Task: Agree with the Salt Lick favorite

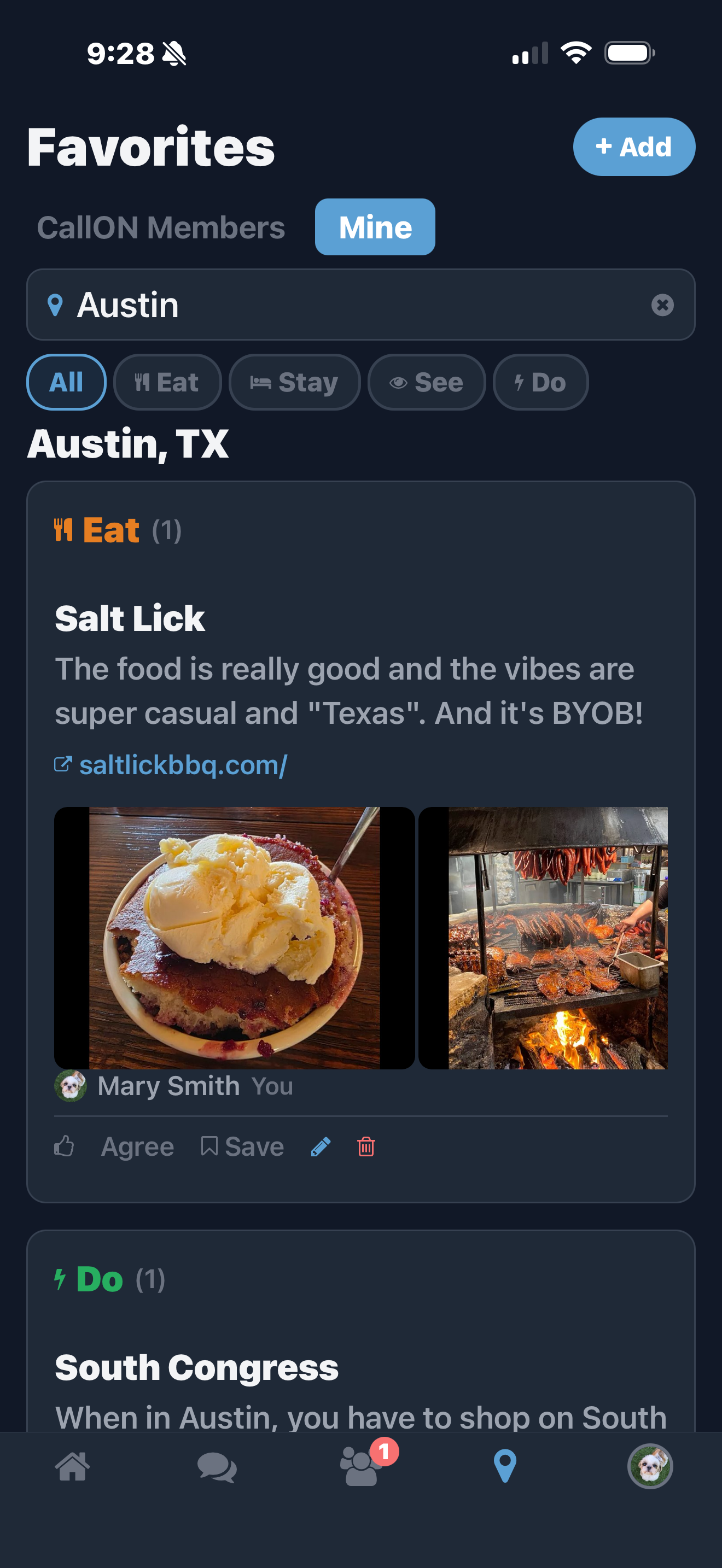Action: pyautogui.click(x=114, y=1147)
